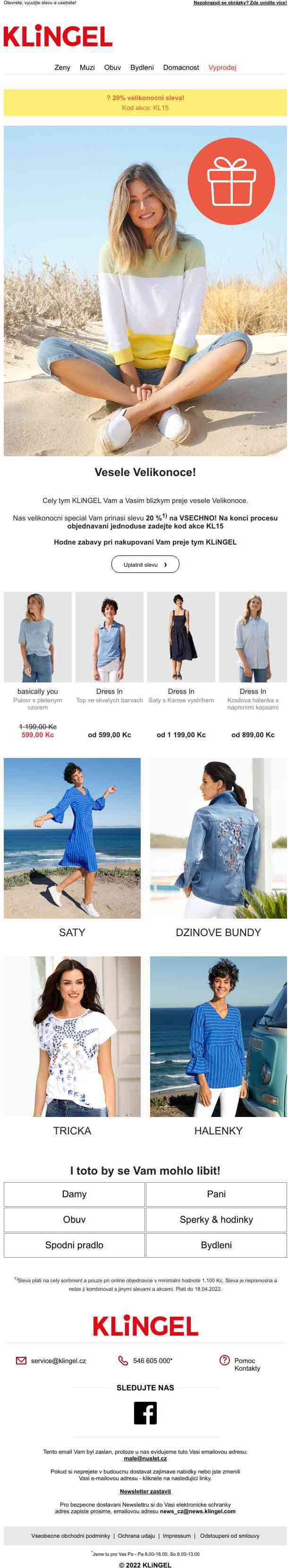The height and width of the screenshot is (1568, 288).
Task: Tap the Uplatnit slevu button
Action: point(145,564)
